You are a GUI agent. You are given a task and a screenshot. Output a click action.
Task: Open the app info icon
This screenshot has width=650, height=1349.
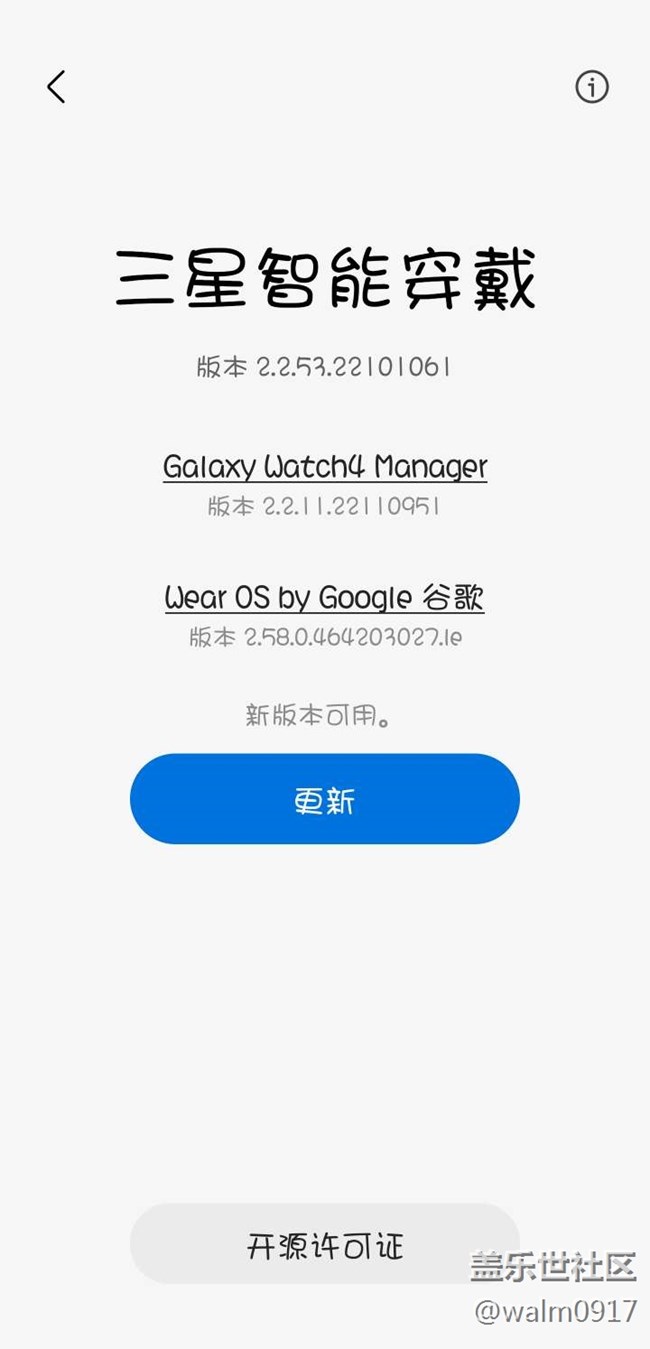coord(591,87)
